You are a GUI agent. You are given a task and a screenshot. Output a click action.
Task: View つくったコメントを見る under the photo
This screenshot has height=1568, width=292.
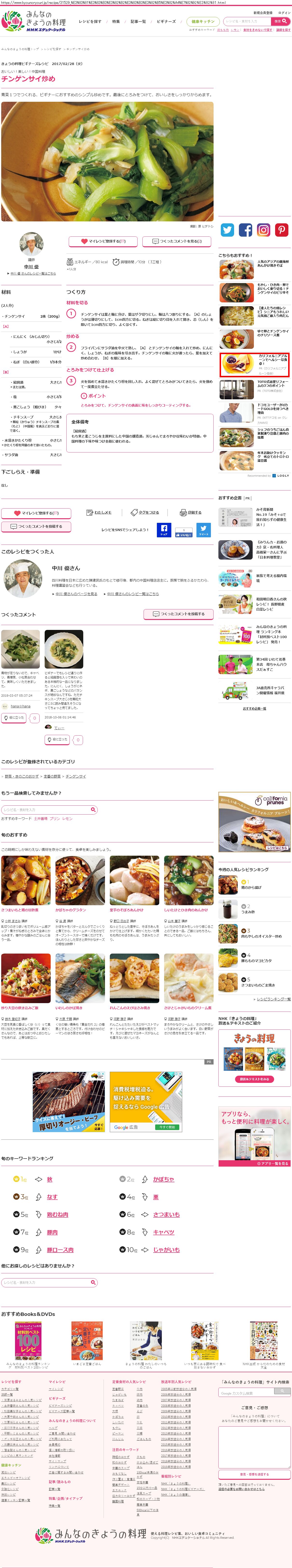(176, 241)
